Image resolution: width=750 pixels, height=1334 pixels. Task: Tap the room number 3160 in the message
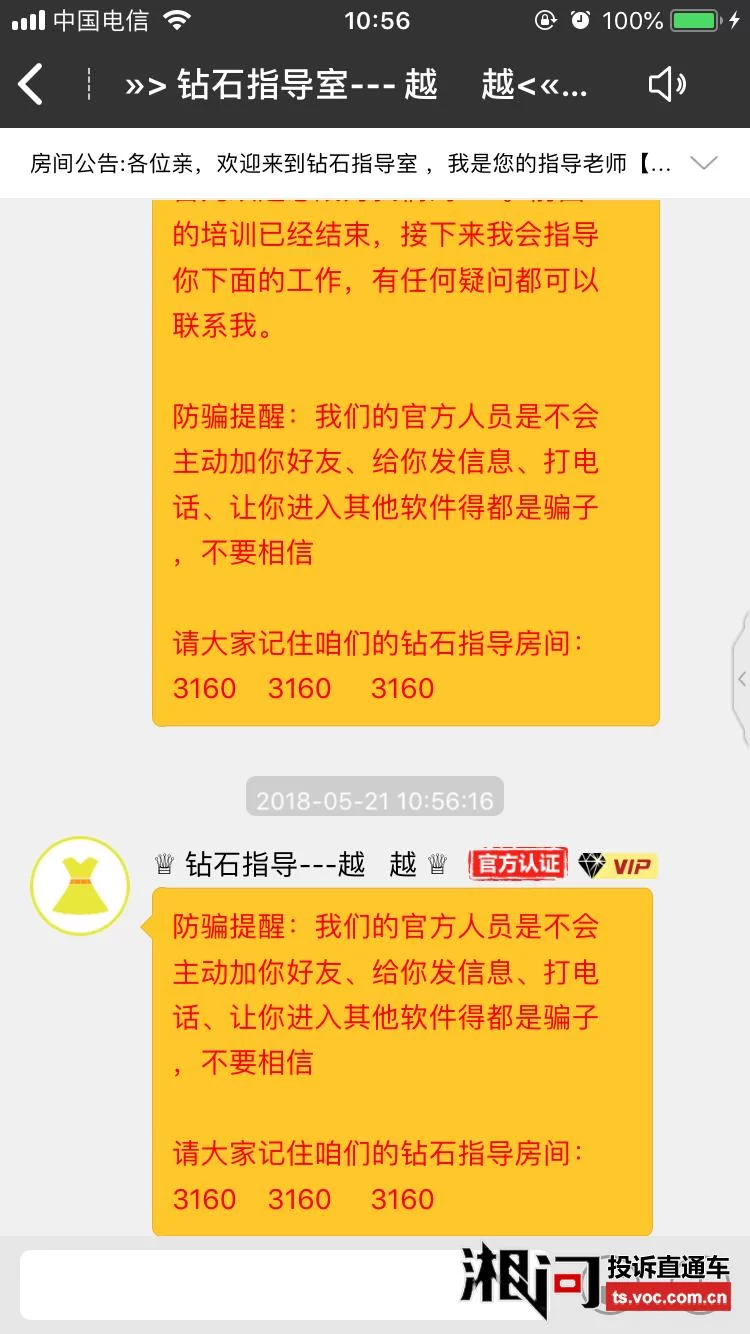pyautogui.click(x=204, y=1199)
